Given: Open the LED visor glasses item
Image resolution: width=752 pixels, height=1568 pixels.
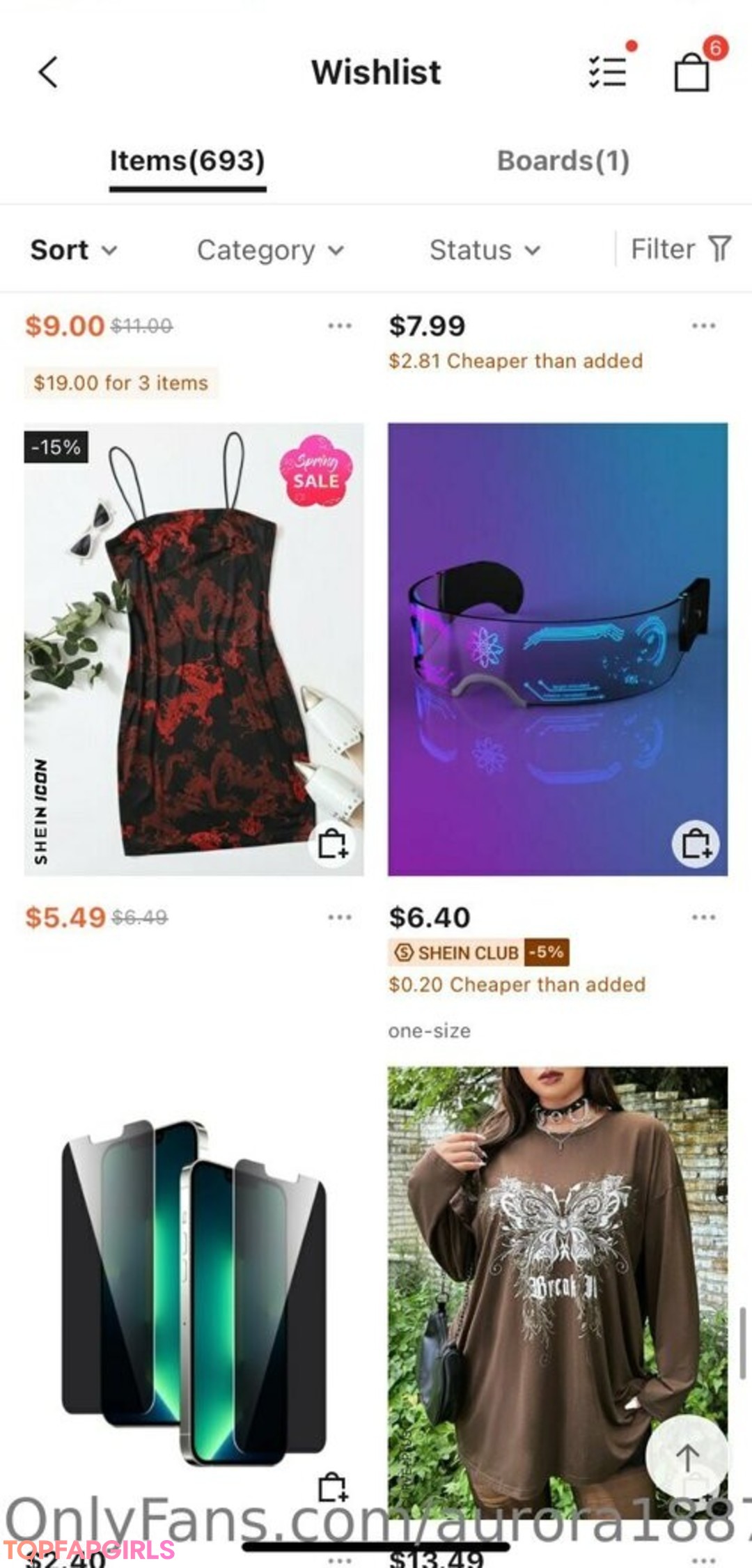Looking at the screenshot, I should [x=557, y=648].
